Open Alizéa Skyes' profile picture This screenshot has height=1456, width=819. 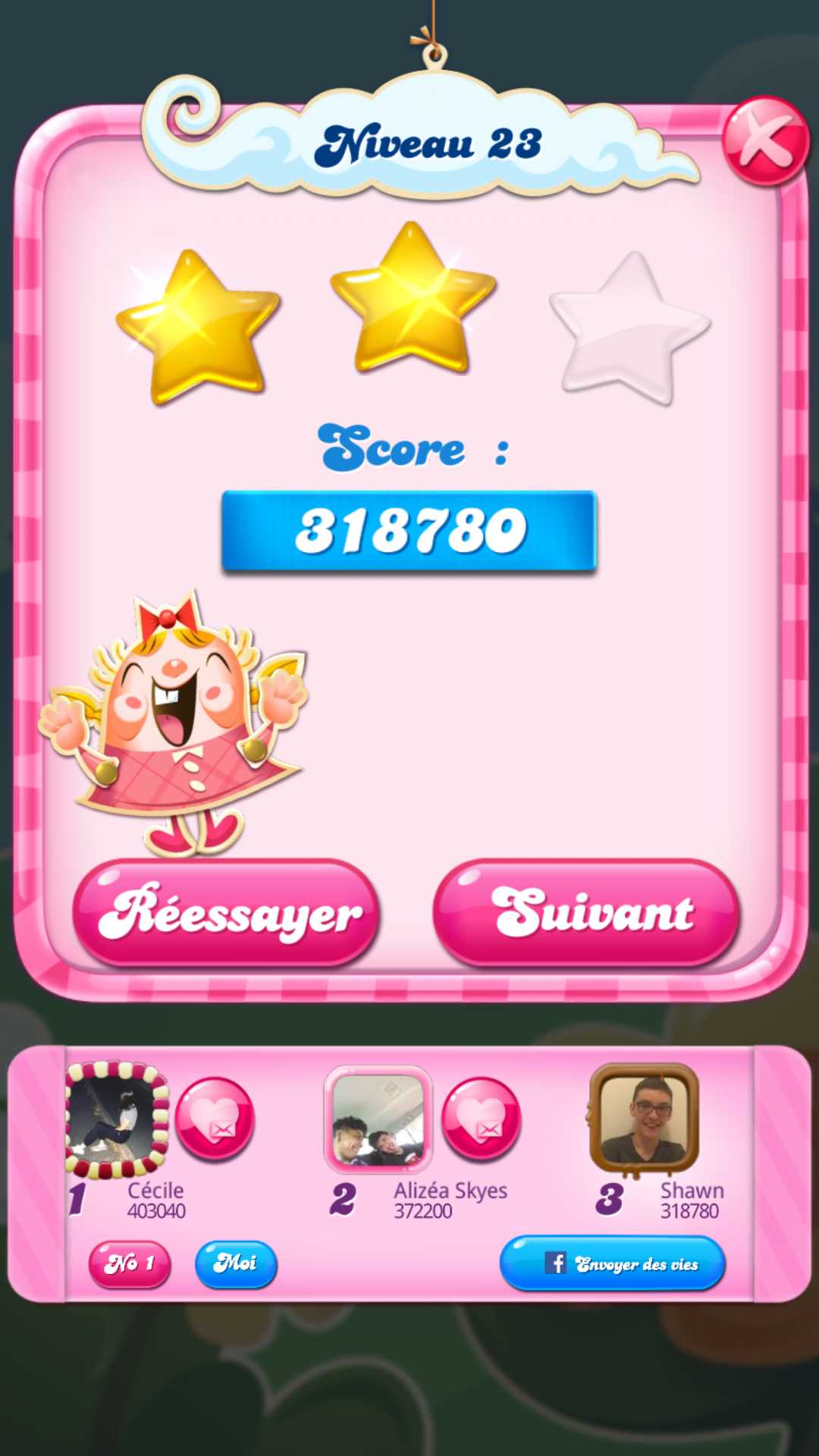click(x=378, y=1119)
